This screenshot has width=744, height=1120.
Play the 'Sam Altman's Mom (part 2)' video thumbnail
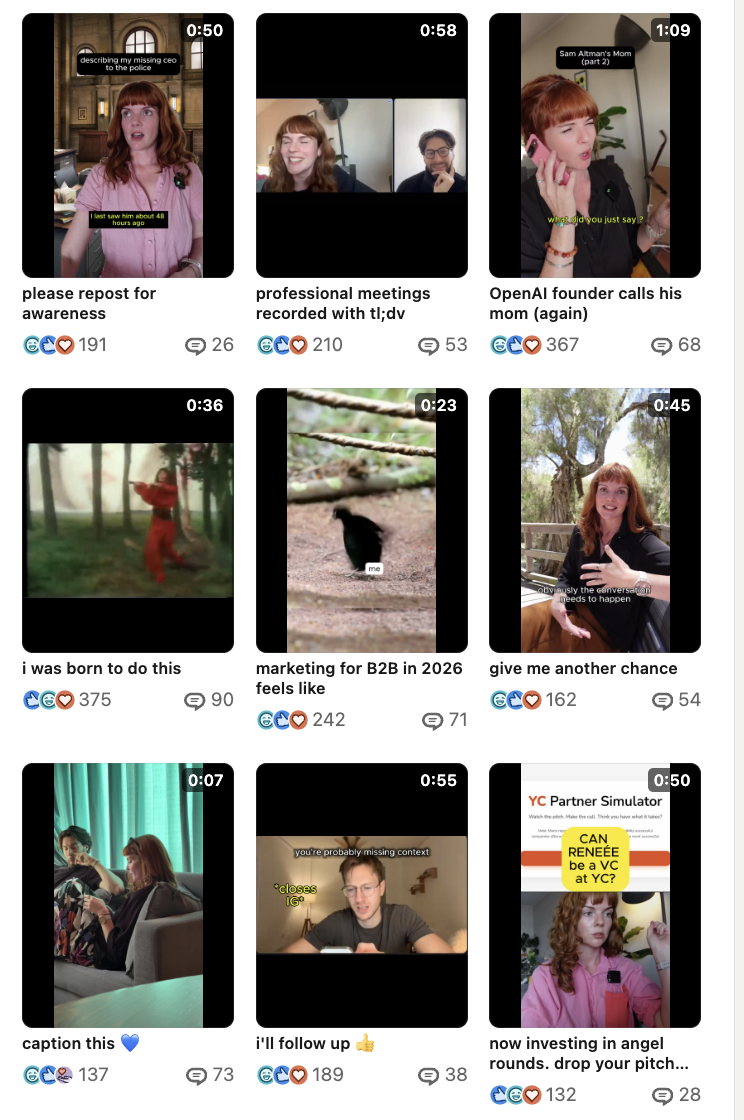click(x=595, y=145)
